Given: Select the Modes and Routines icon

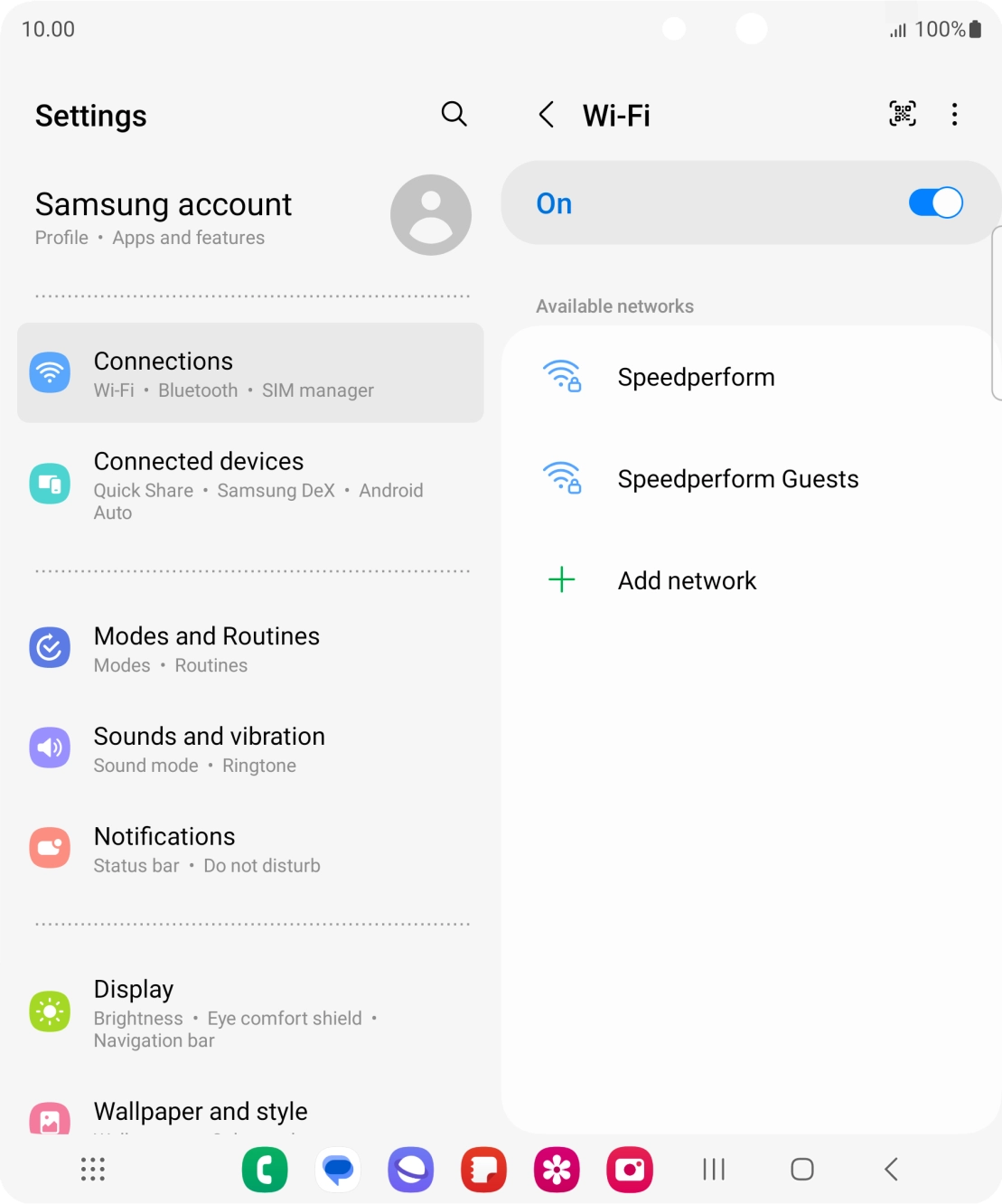Looking at the screenshot, I should click(50, 647).
